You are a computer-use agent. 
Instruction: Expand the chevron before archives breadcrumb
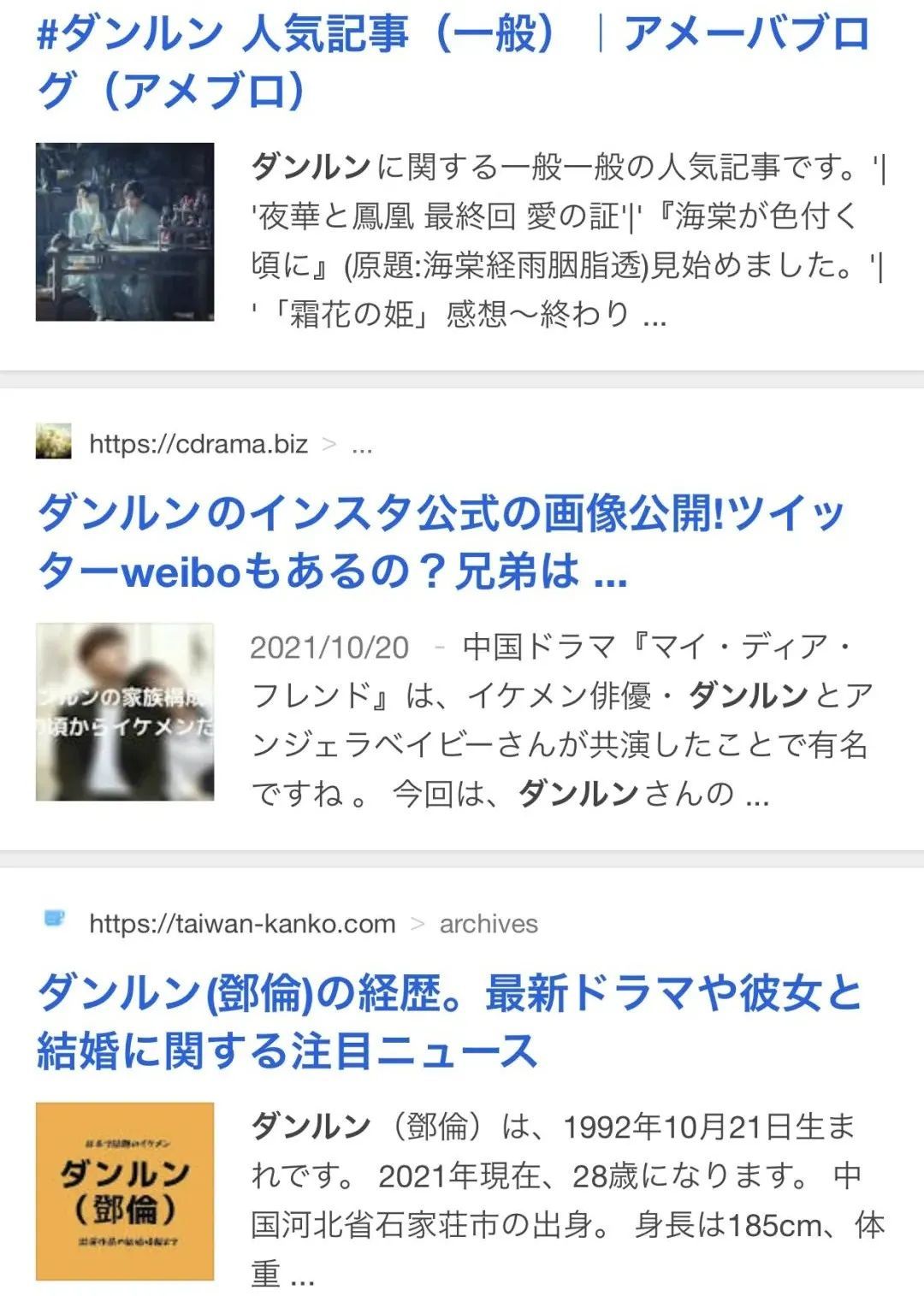(419, 924)
